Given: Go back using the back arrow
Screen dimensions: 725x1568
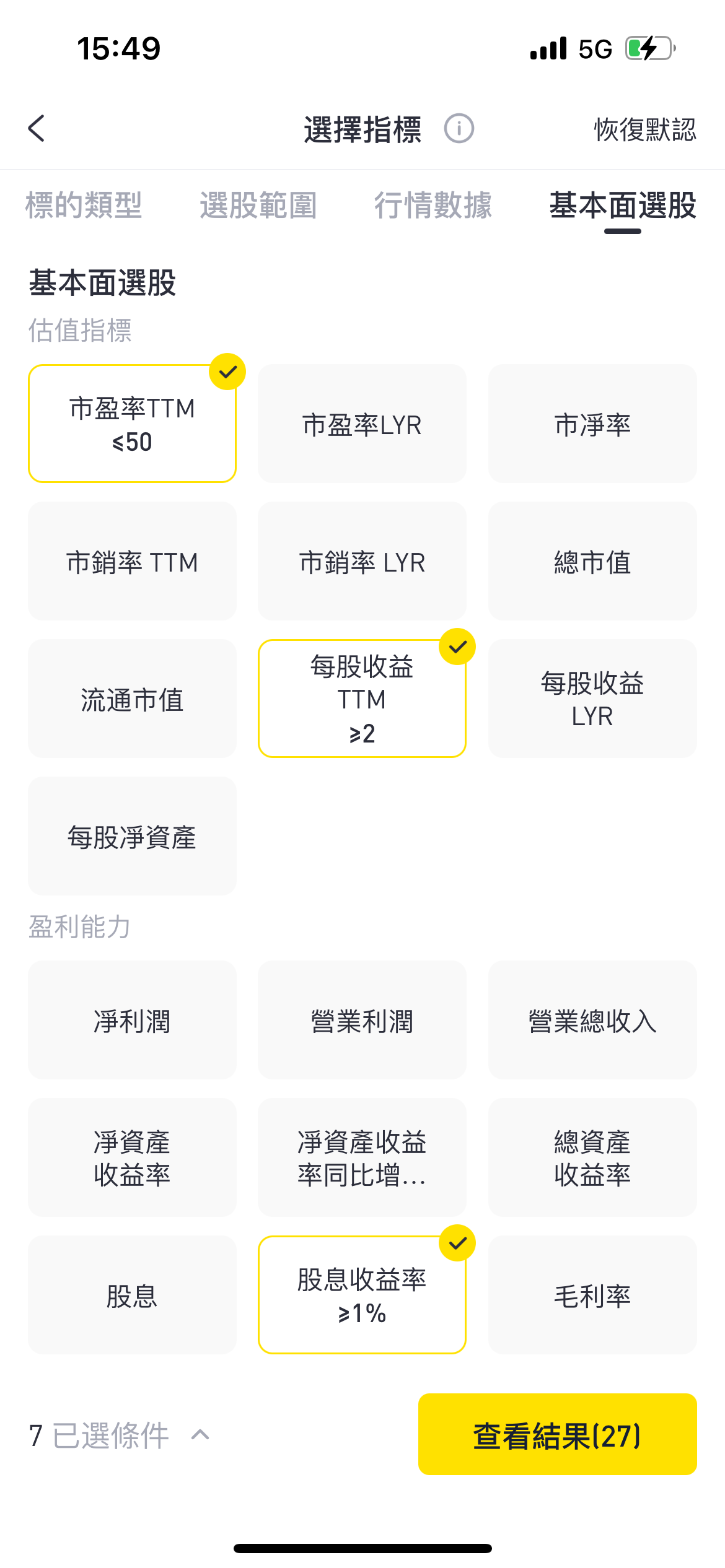Looking at the screenshot, I should coord(37,129).
